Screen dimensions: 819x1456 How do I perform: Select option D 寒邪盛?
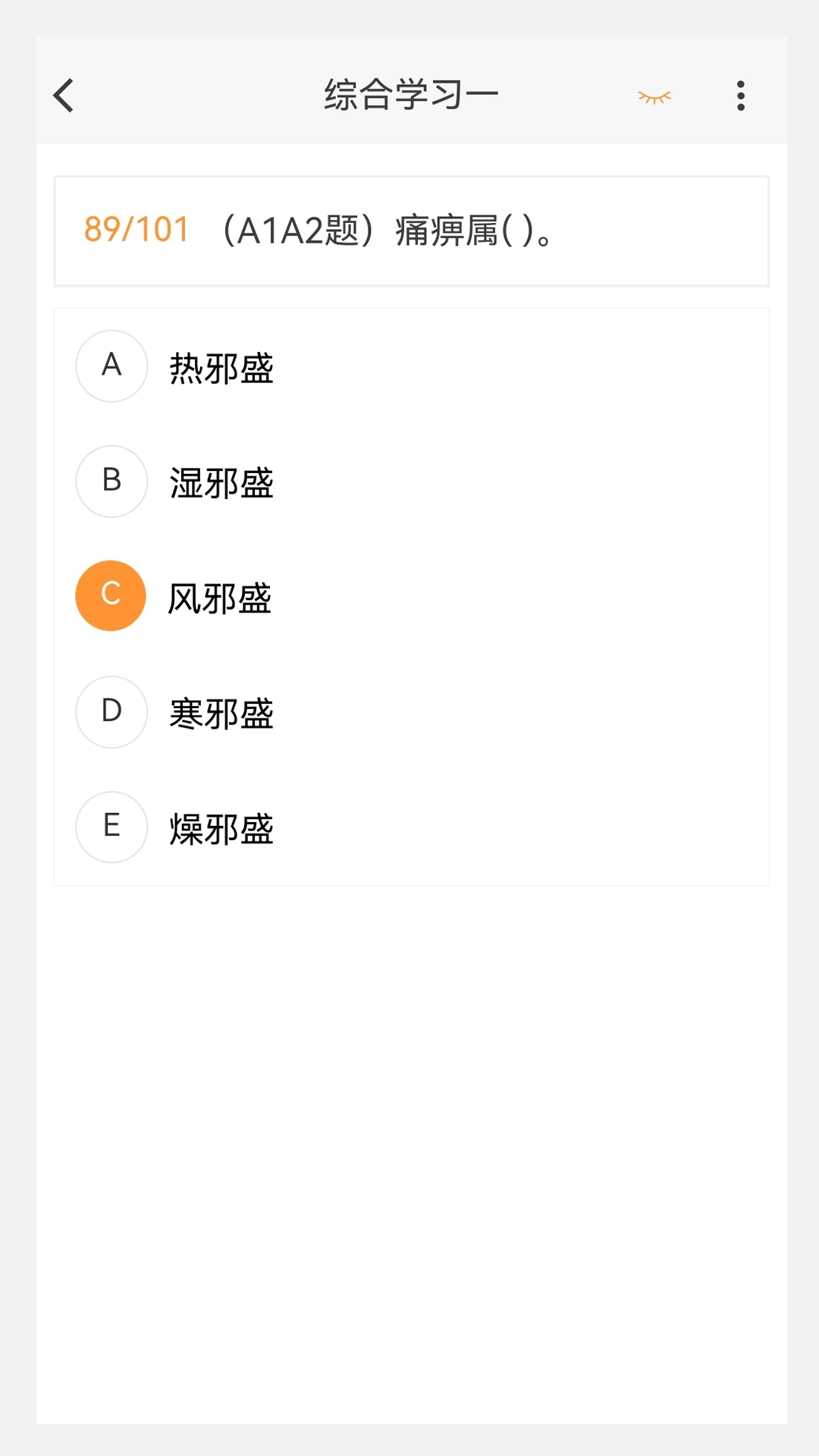tap(220, 712)
